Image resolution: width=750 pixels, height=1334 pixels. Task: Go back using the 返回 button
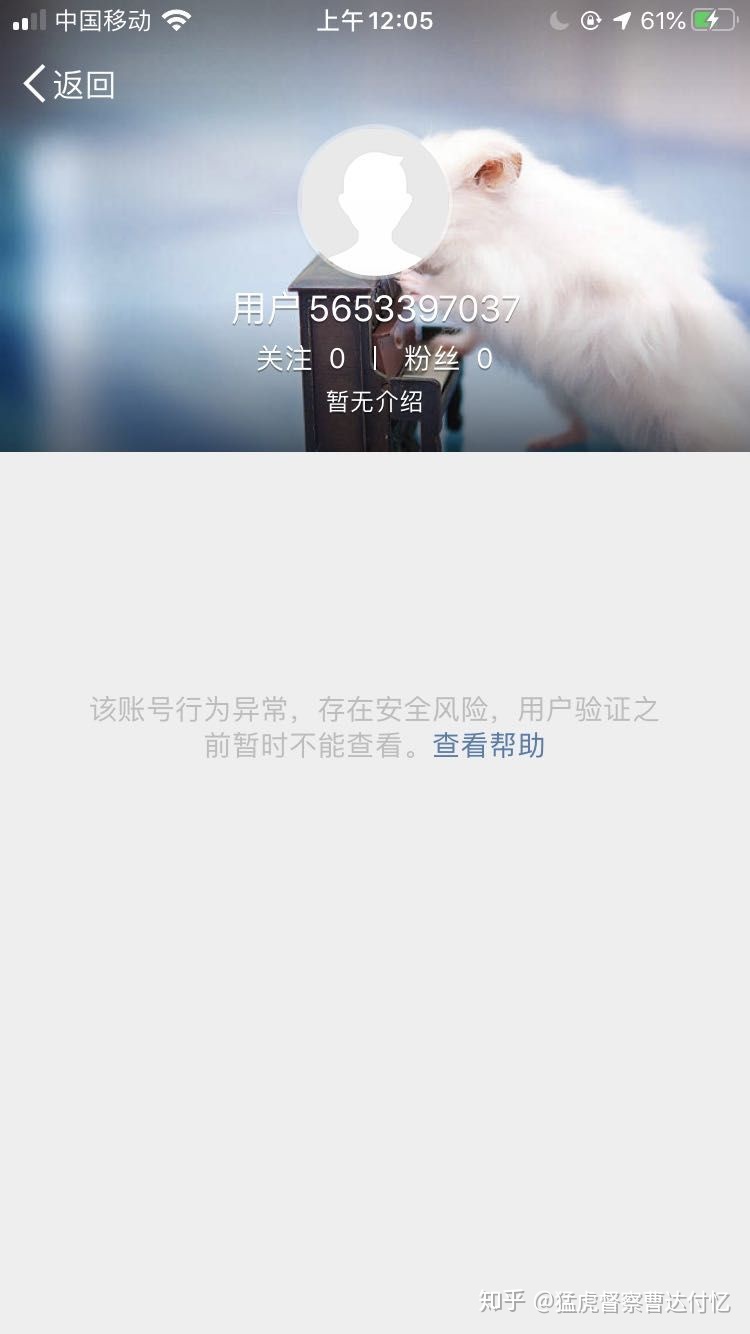pyautogui.click(x=68, y=85)
